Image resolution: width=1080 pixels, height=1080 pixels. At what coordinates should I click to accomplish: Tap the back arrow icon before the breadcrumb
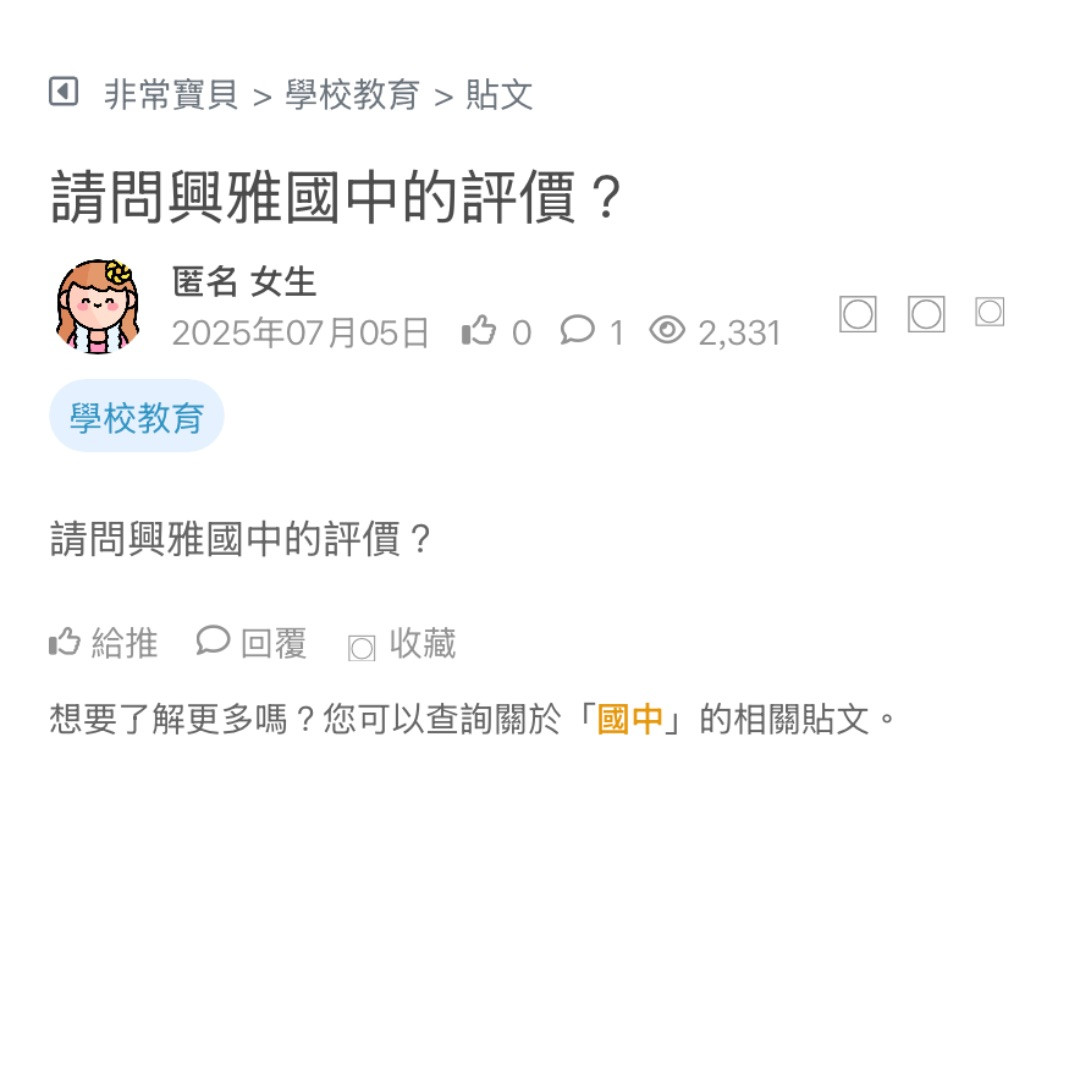pyautogui.click(x=63, y=92)
